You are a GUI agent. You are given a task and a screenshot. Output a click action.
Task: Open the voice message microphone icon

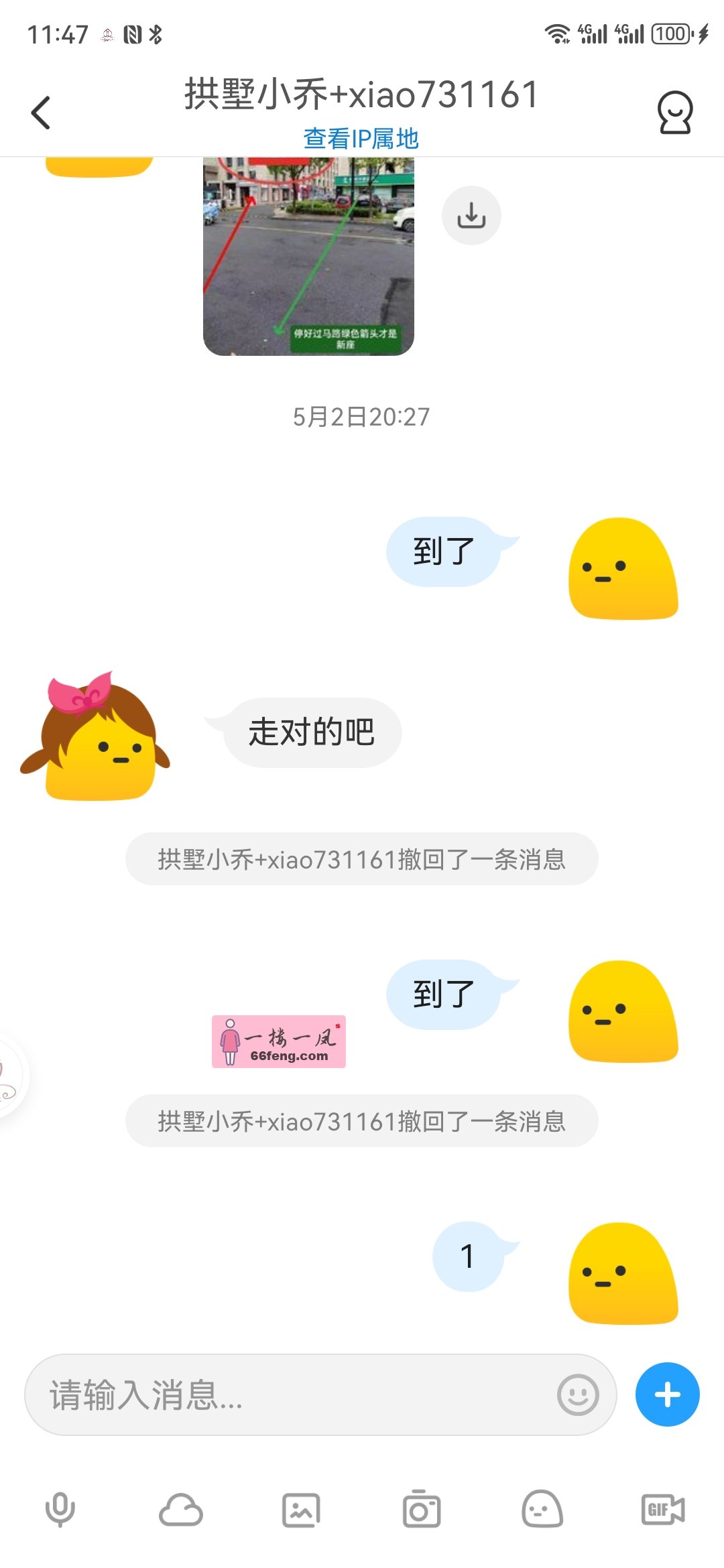tap(59, 1511)
